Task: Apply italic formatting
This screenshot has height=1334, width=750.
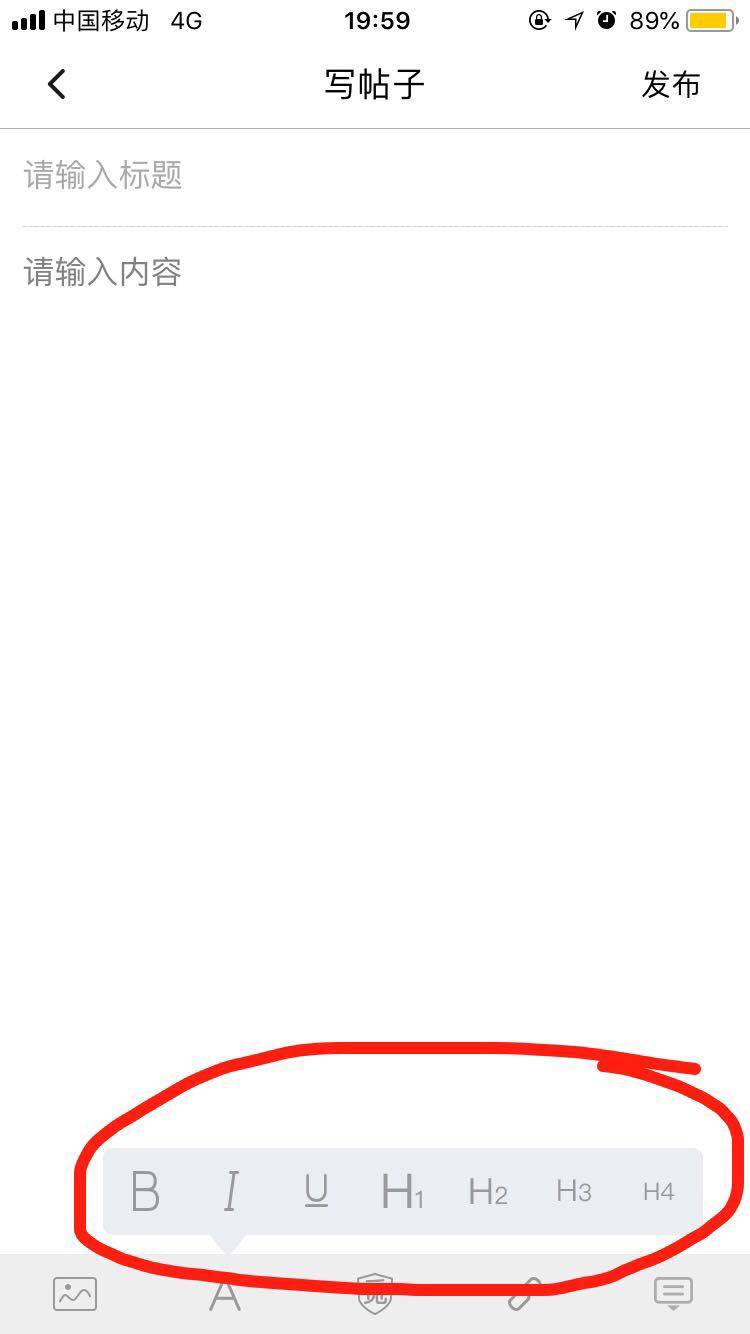Action: (x=231, y=1191)
